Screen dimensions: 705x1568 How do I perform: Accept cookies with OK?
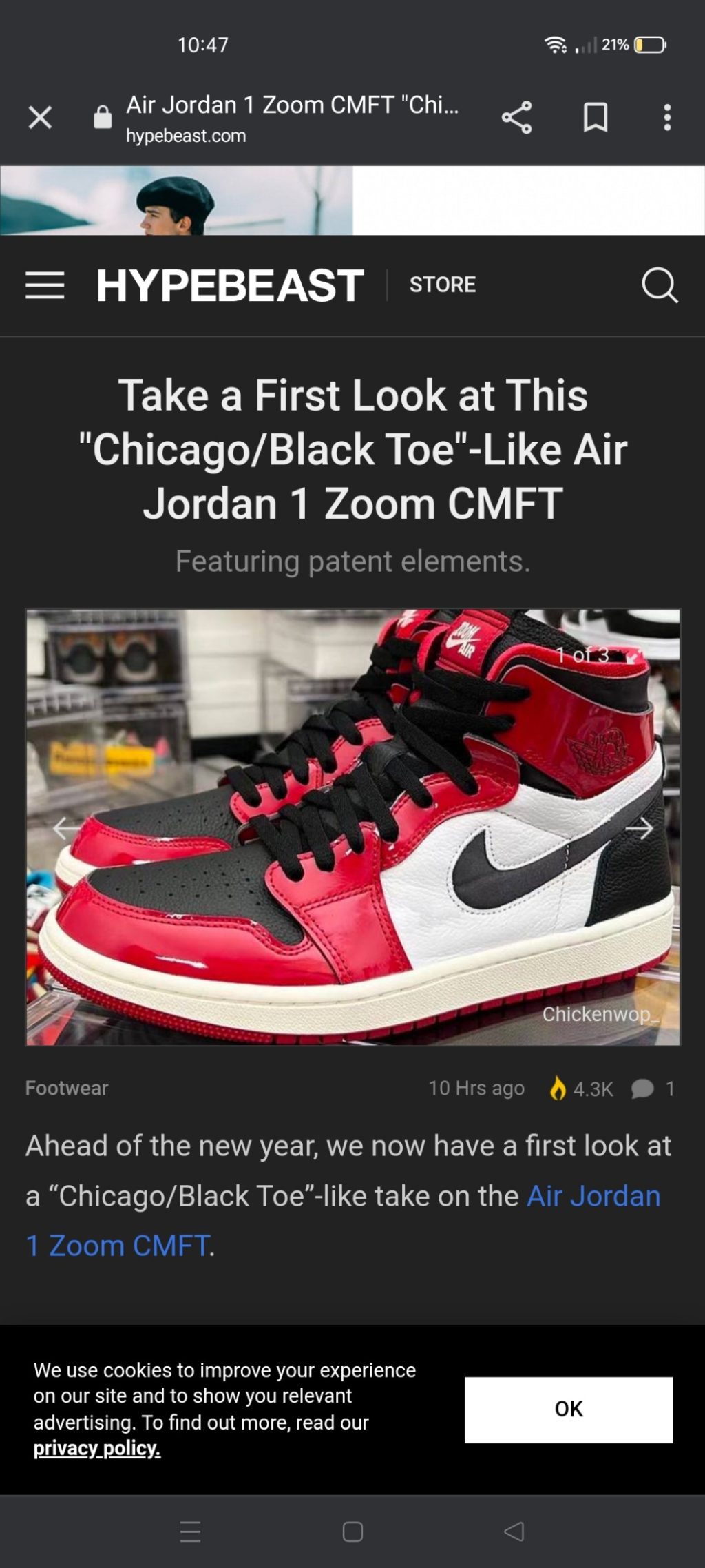click(568, 1409)
